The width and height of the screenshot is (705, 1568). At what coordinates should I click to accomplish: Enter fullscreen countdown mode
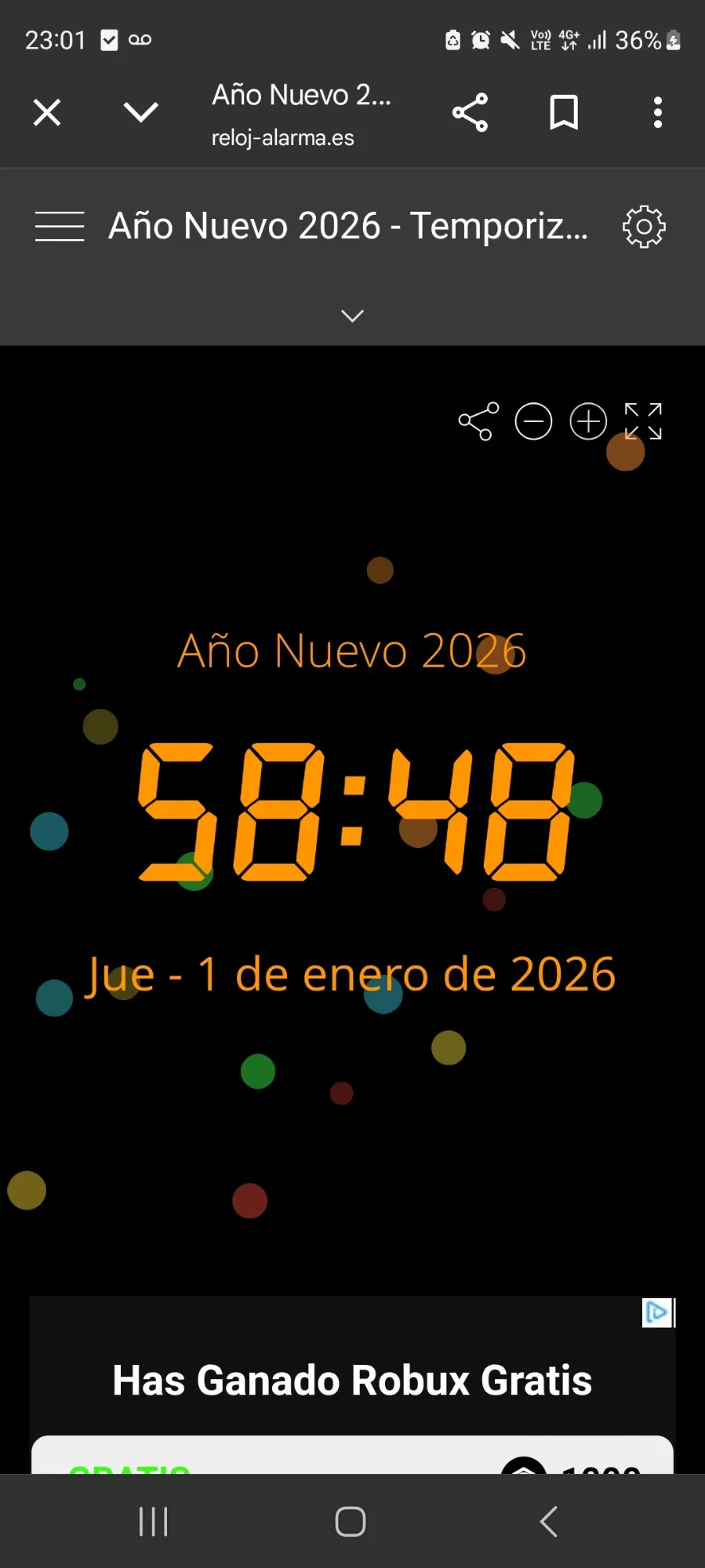pyautogui.click(x=643, y=422)
